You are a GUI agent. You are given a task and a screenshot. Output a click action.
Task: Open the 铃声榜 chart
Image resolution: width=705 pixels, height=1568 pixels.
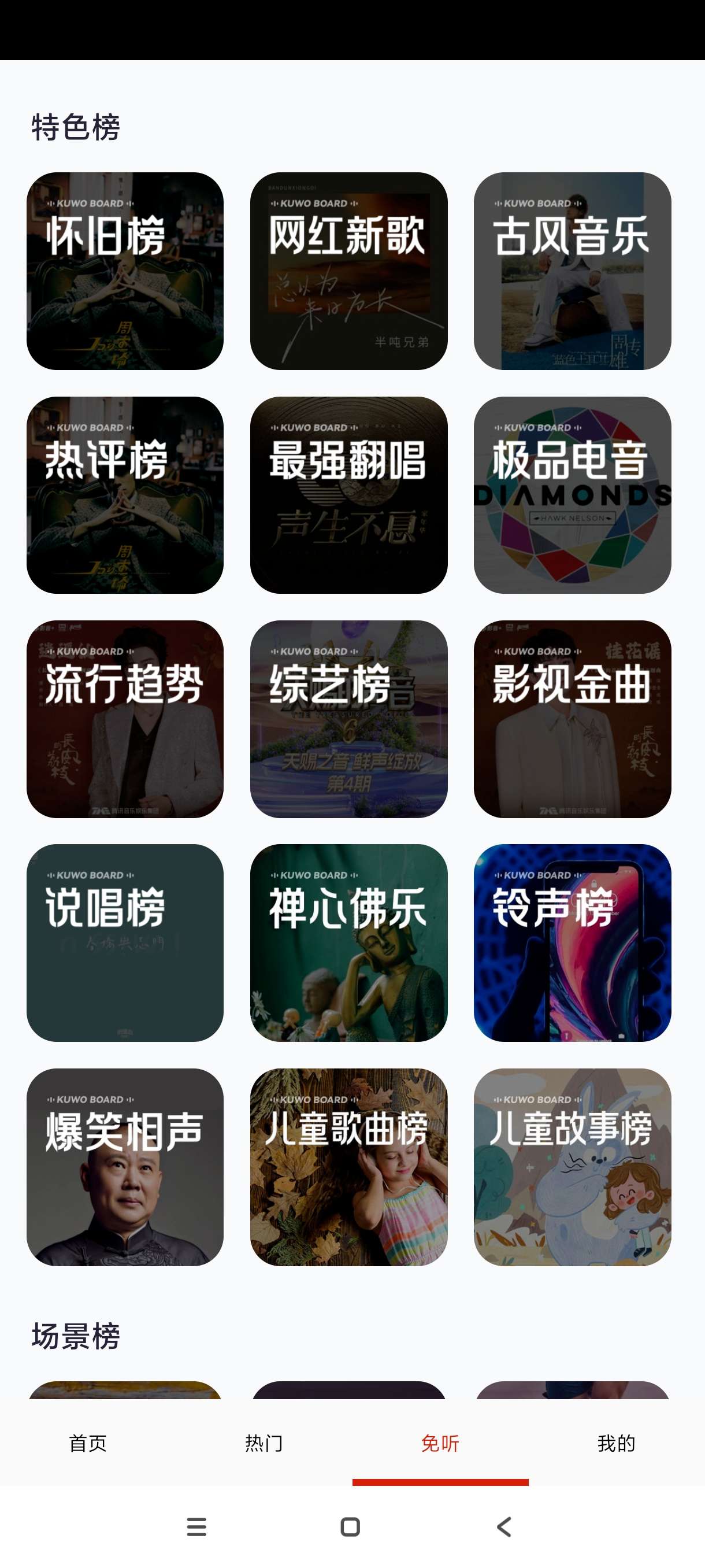pyautogui.click(x=573, y=942)
